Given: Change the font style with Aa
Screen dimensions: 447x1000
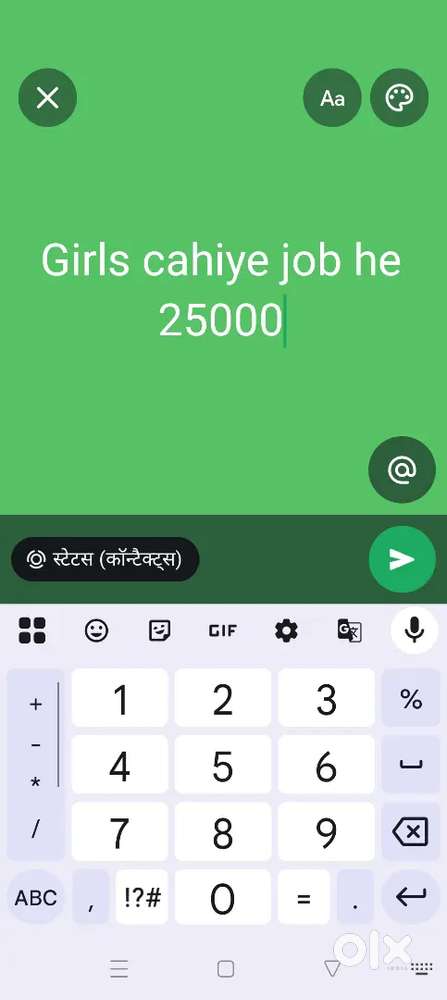Looking at the screenshot, I should [332, 98].
